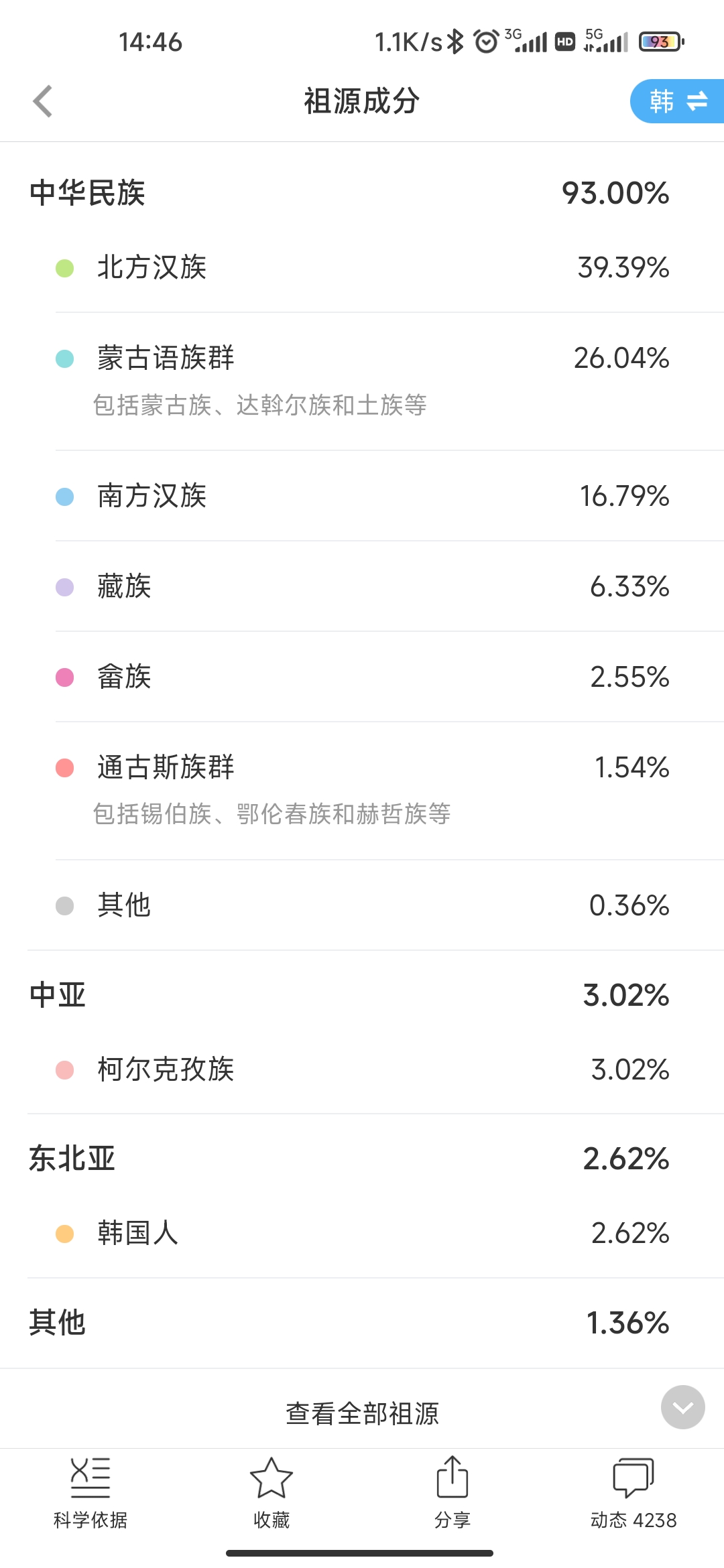Tap the 韩 switch button
Screen dimensions: 724x1568
tap(677, 101)
